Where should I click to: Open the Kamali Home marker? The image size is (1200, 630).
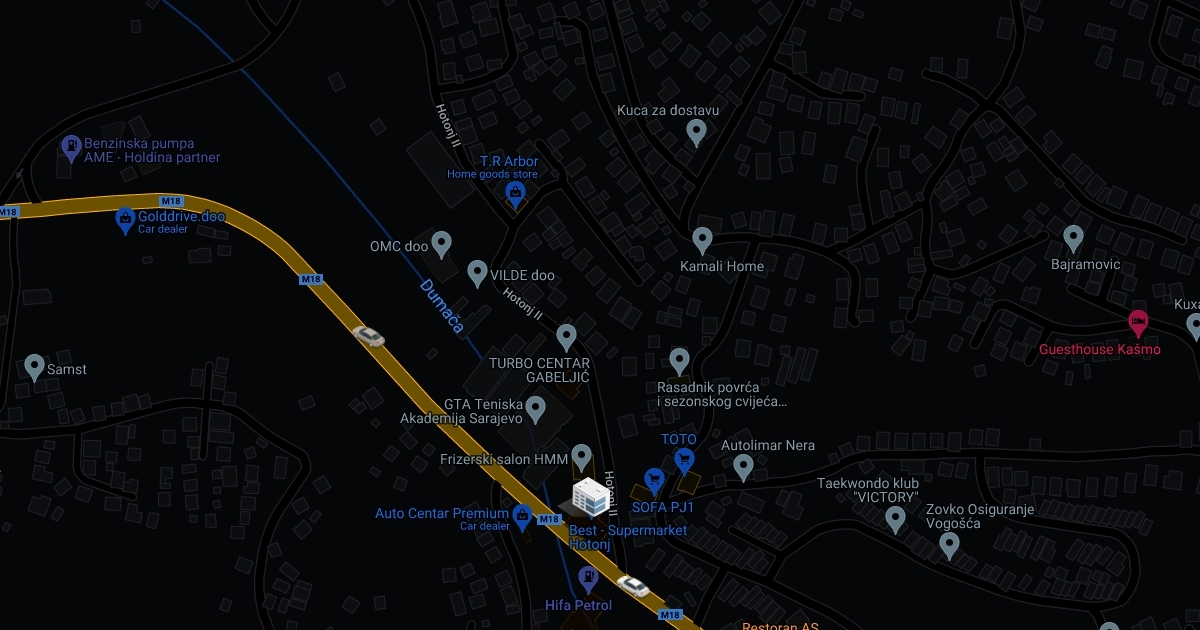click(702, 240)
